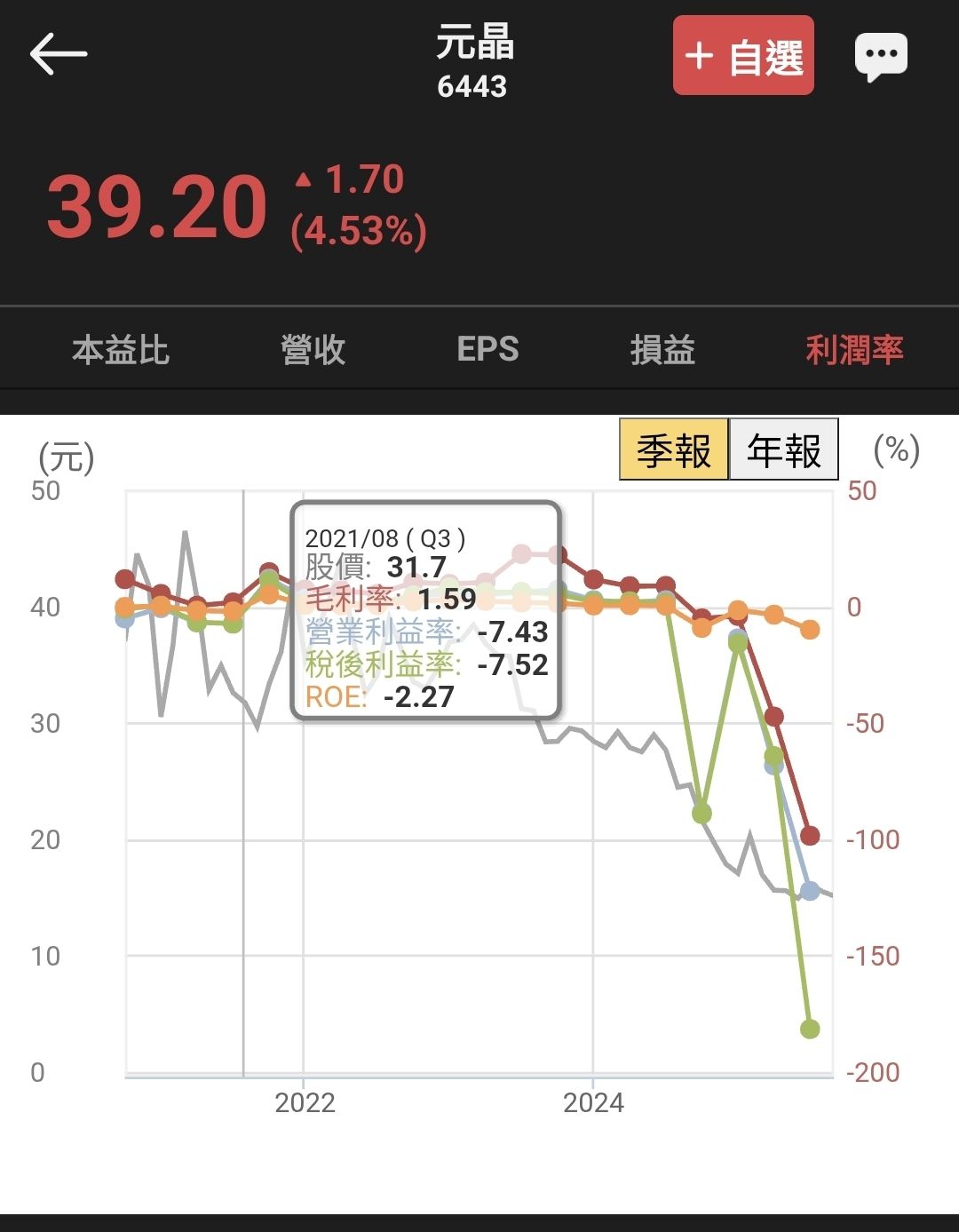The image size is (959, 1232).
Task: Tap the plus icon on 自選 button
Action: (701, 56)
